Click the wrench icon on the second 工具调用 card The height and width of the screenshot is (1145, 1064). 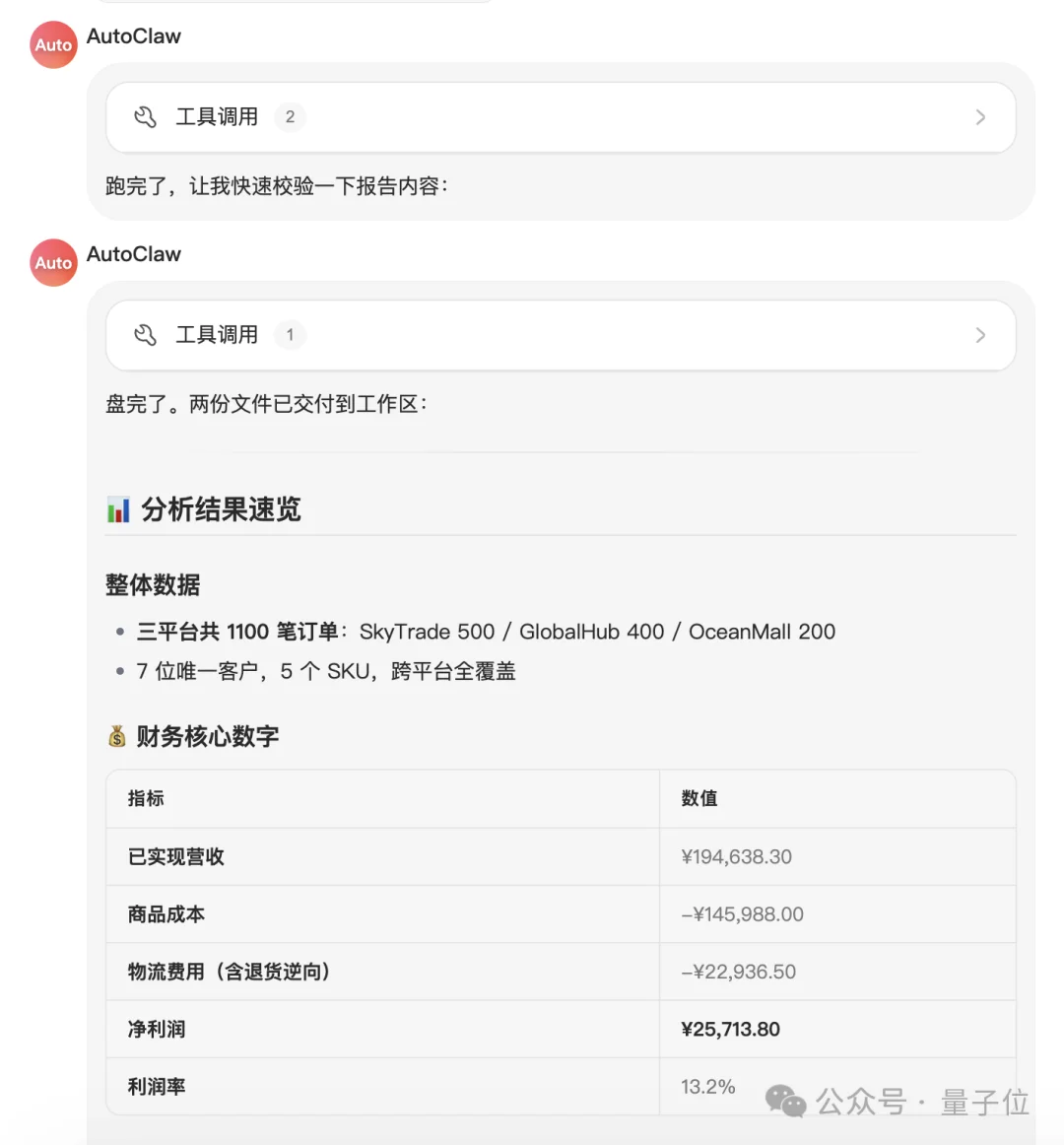[146, 335]
